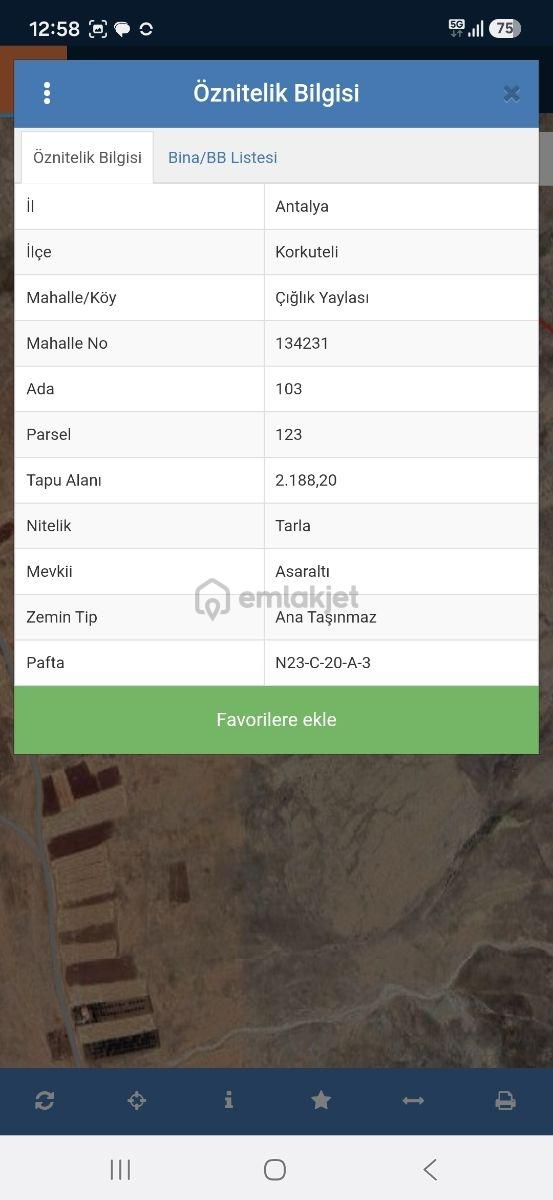This screenshot has height=1200, width=553.
Task: Close the Öznitelik Bilgisi dialog
Action: (x=511, y=94)
